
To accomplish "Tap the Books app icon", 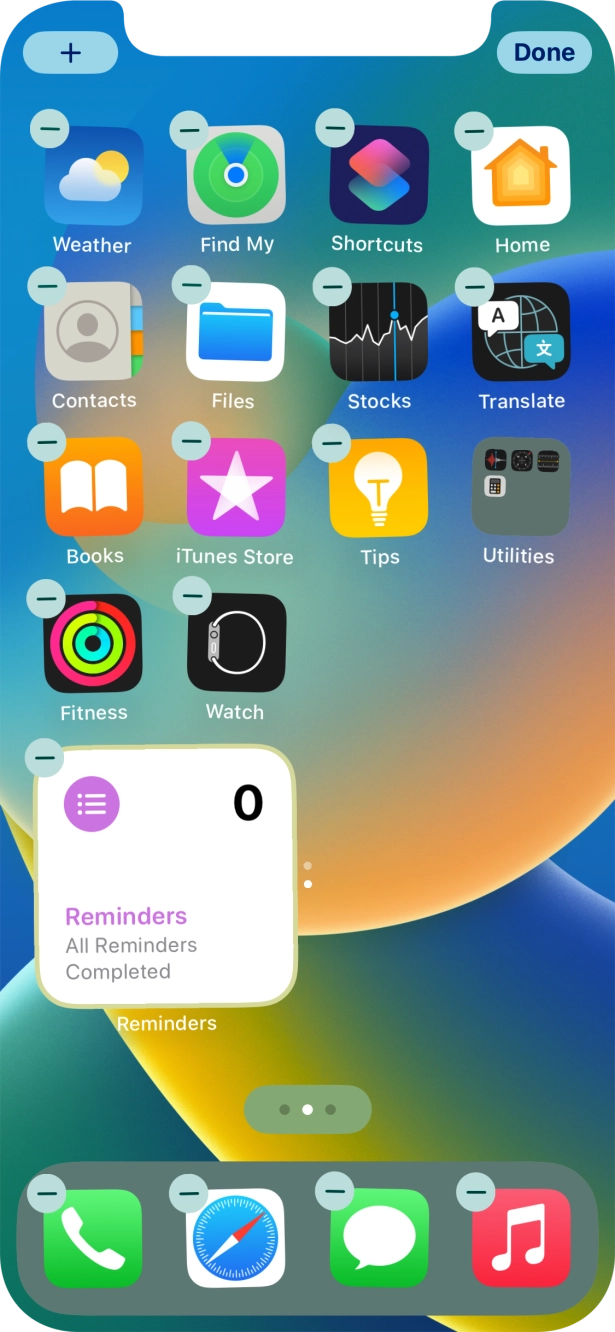I will pyautogui.click(x=94, y=487).
